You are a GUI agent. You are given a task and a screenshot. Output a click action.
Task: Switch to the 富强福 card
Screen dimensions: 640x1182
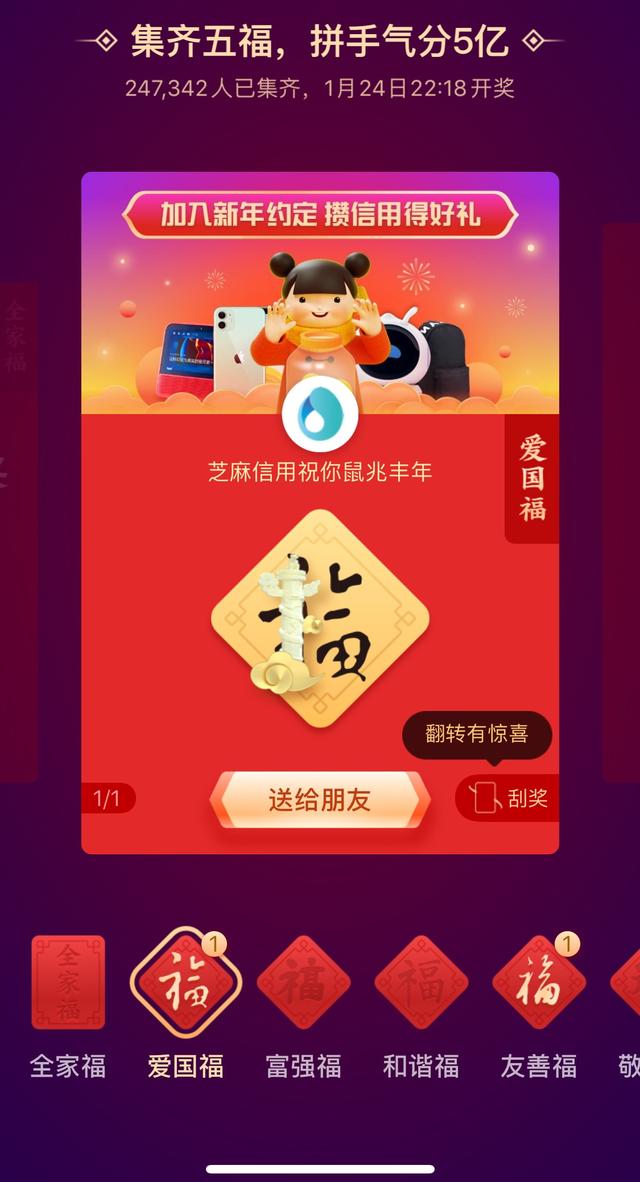304,983
